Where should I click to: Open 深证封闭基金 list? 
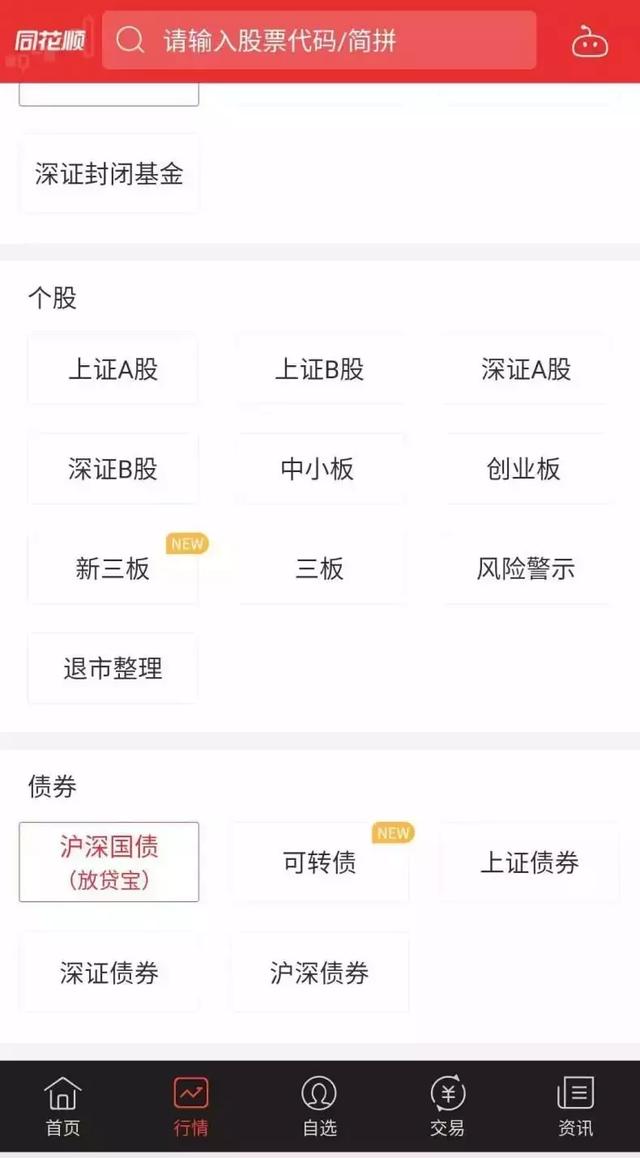click(109, 174)
